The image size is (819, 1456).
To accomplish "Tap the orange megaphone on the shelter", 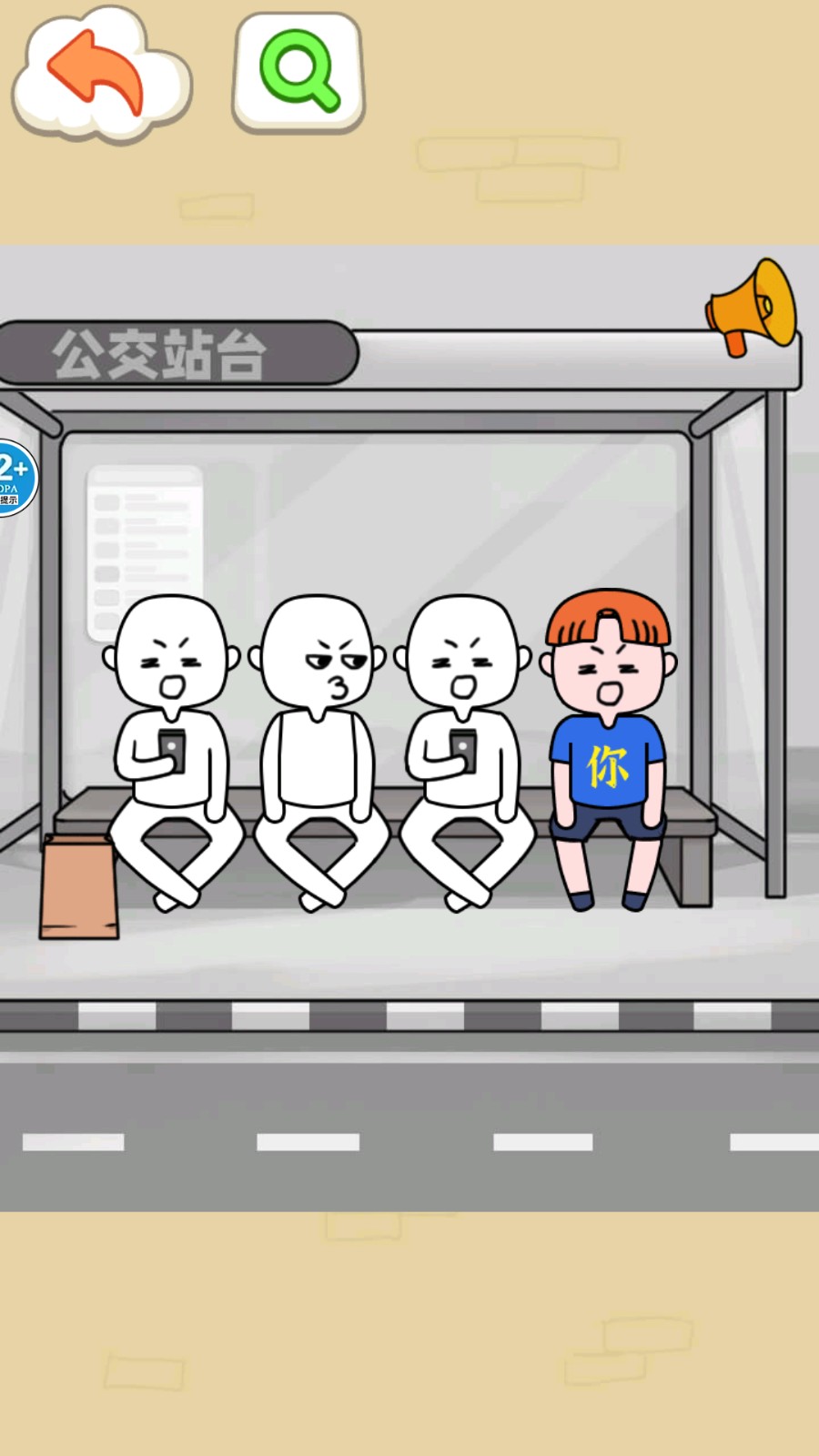I will [x=752, y=306].
